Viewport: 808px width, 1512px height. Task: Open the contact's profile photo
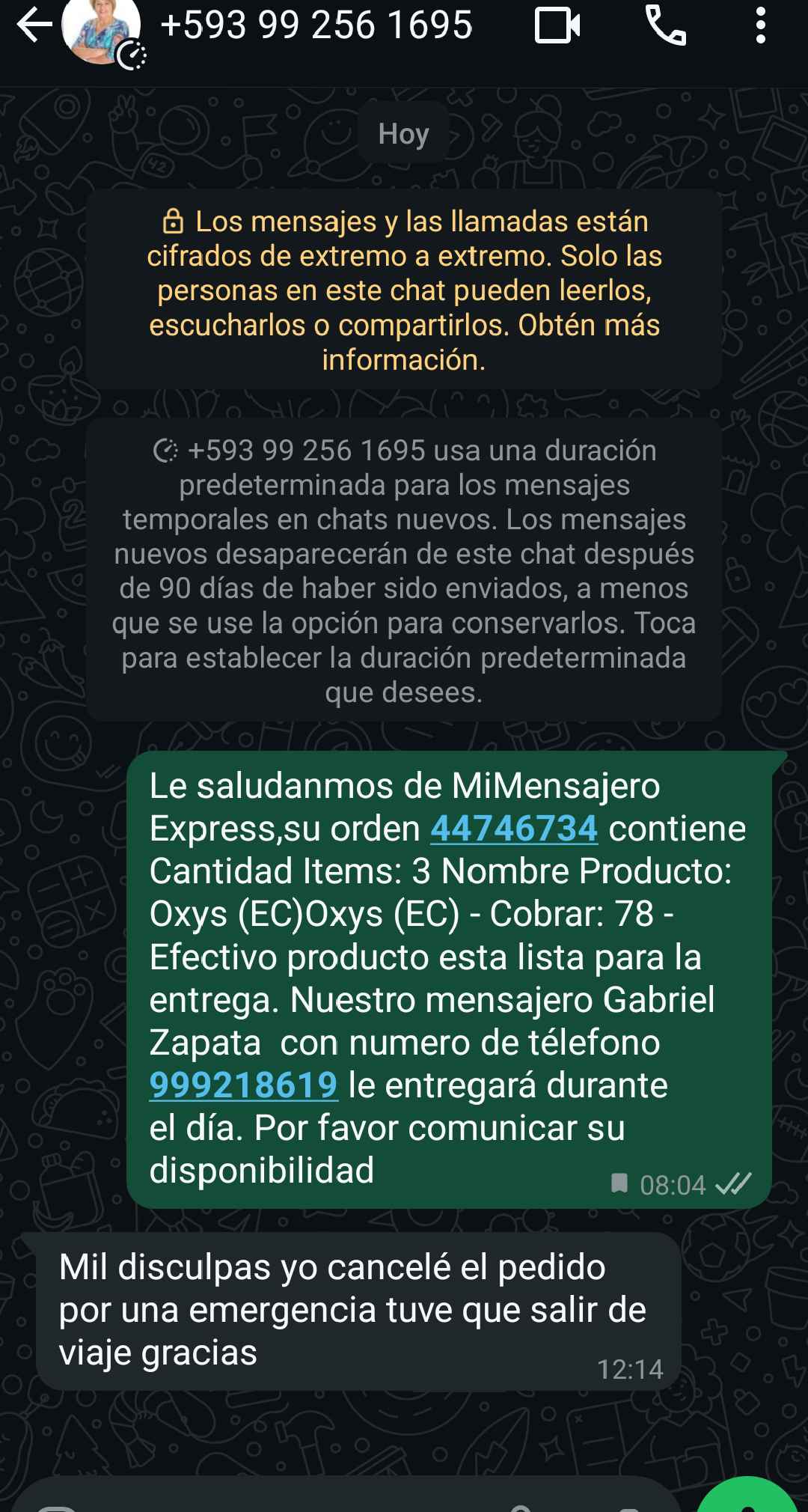pyautogui.click(x=100, y=30)
